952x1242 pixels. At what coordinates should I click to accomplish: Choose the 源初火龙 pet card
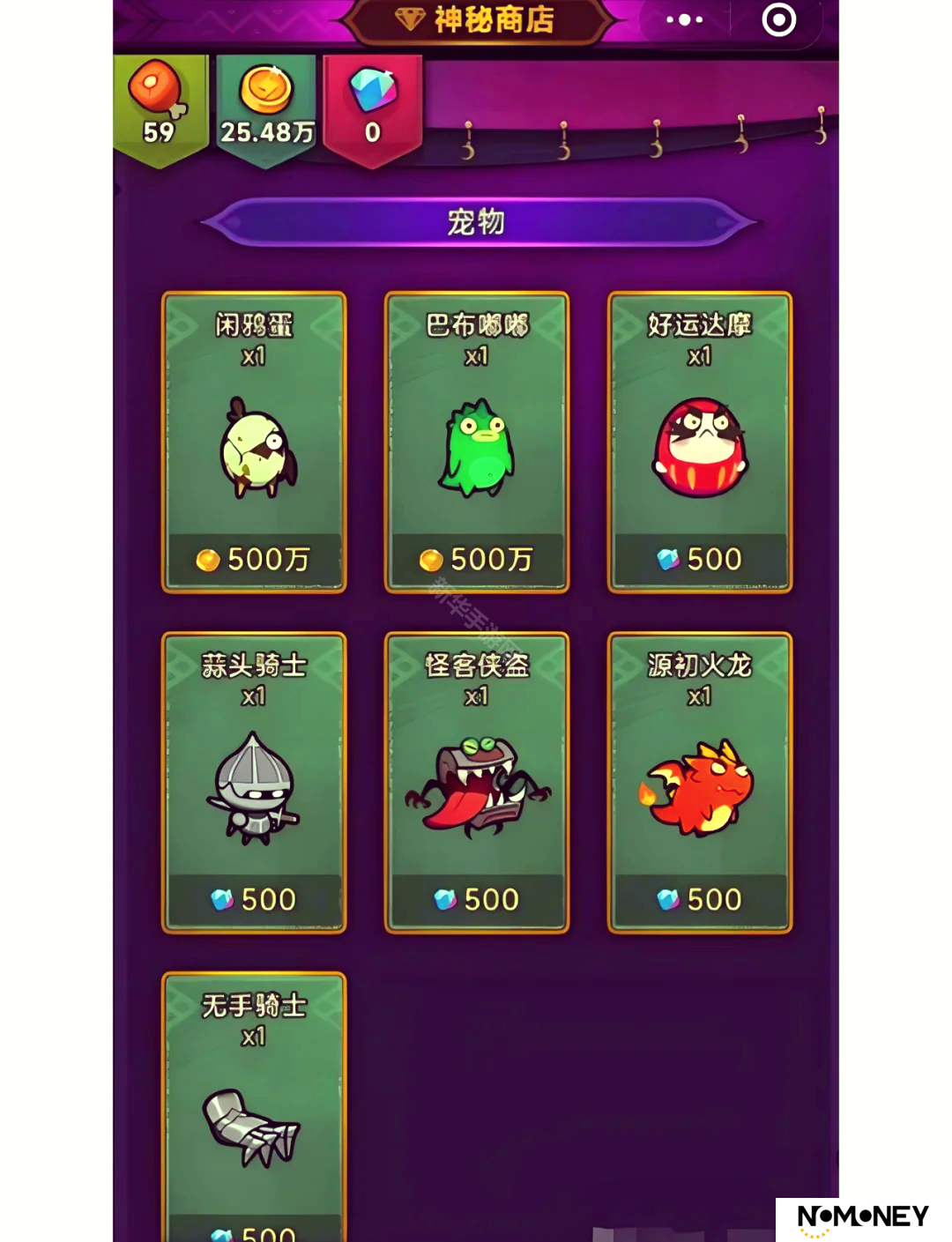[x=700, y=783]
